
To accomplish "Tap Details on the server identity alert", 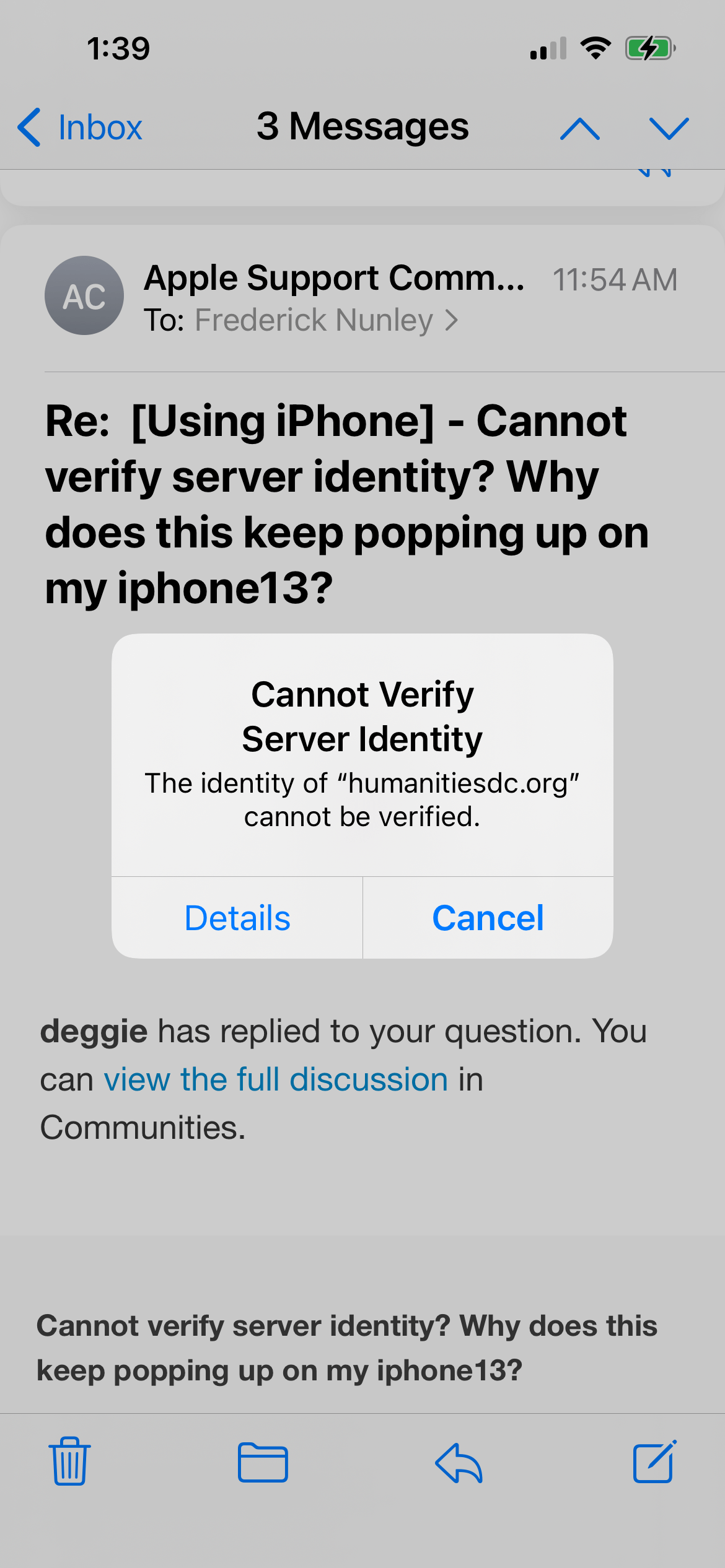I will 237,917.
